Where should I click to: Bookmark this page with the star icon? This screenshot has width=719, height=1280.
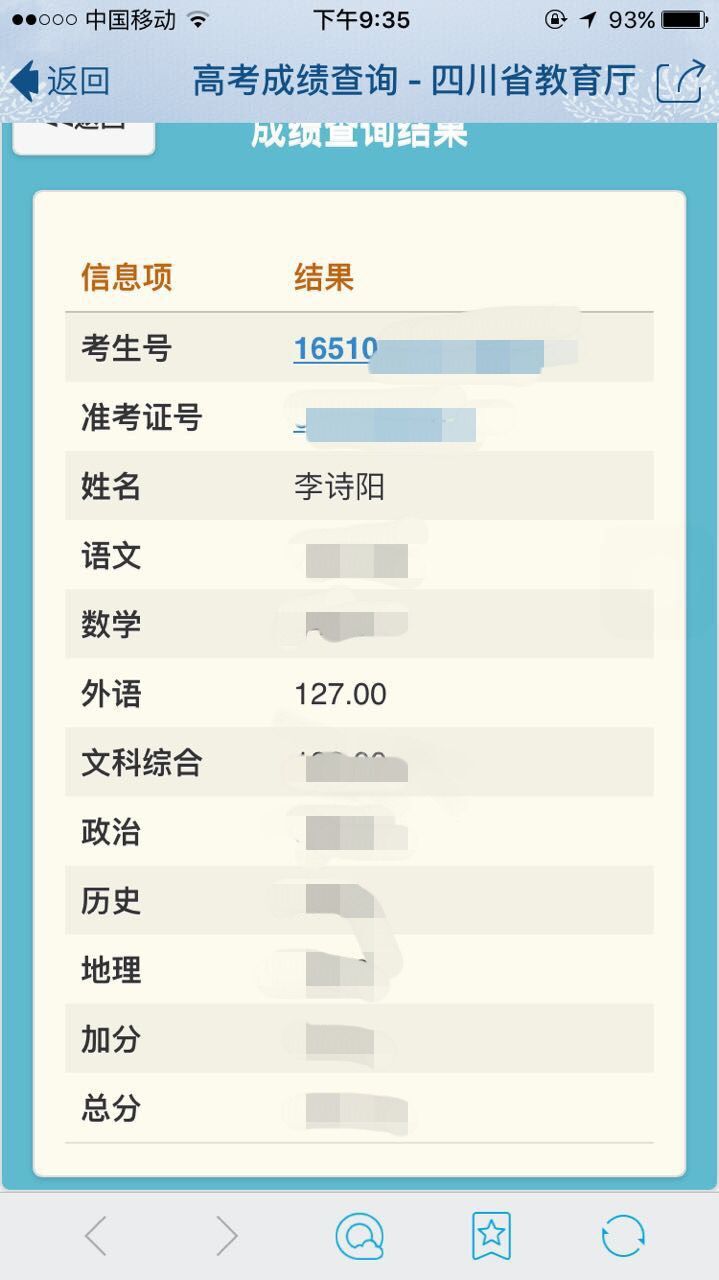[x=491, y=1236]
